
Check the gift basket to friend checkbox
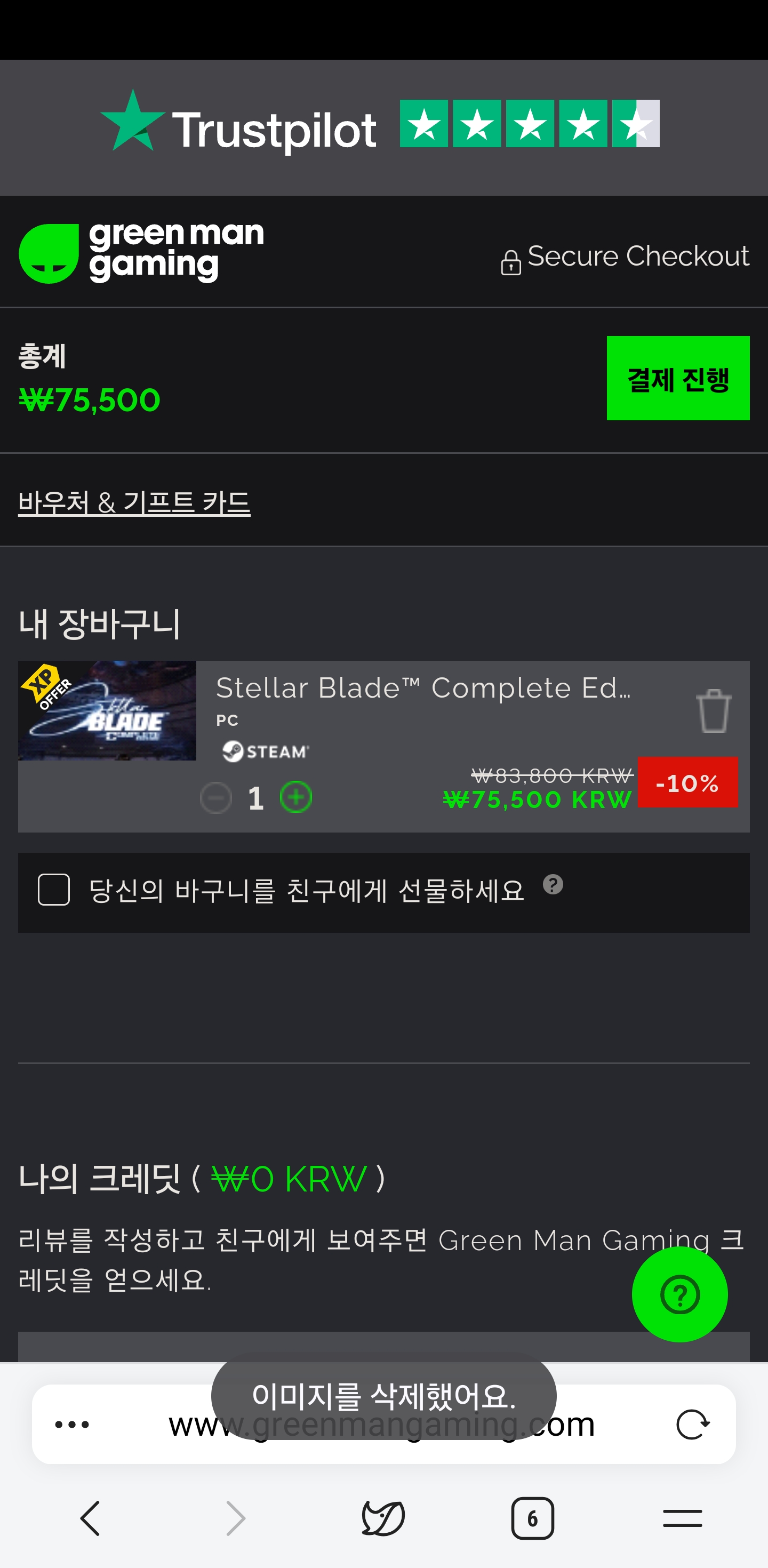pos(53,890)
